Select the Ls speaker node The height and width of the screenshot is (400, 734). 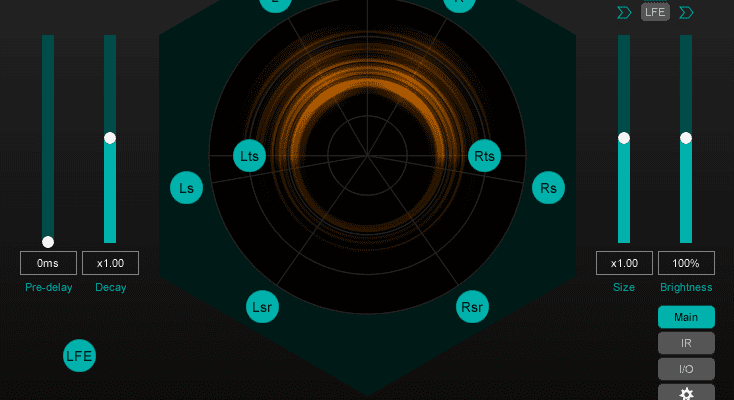pos(185,187)
